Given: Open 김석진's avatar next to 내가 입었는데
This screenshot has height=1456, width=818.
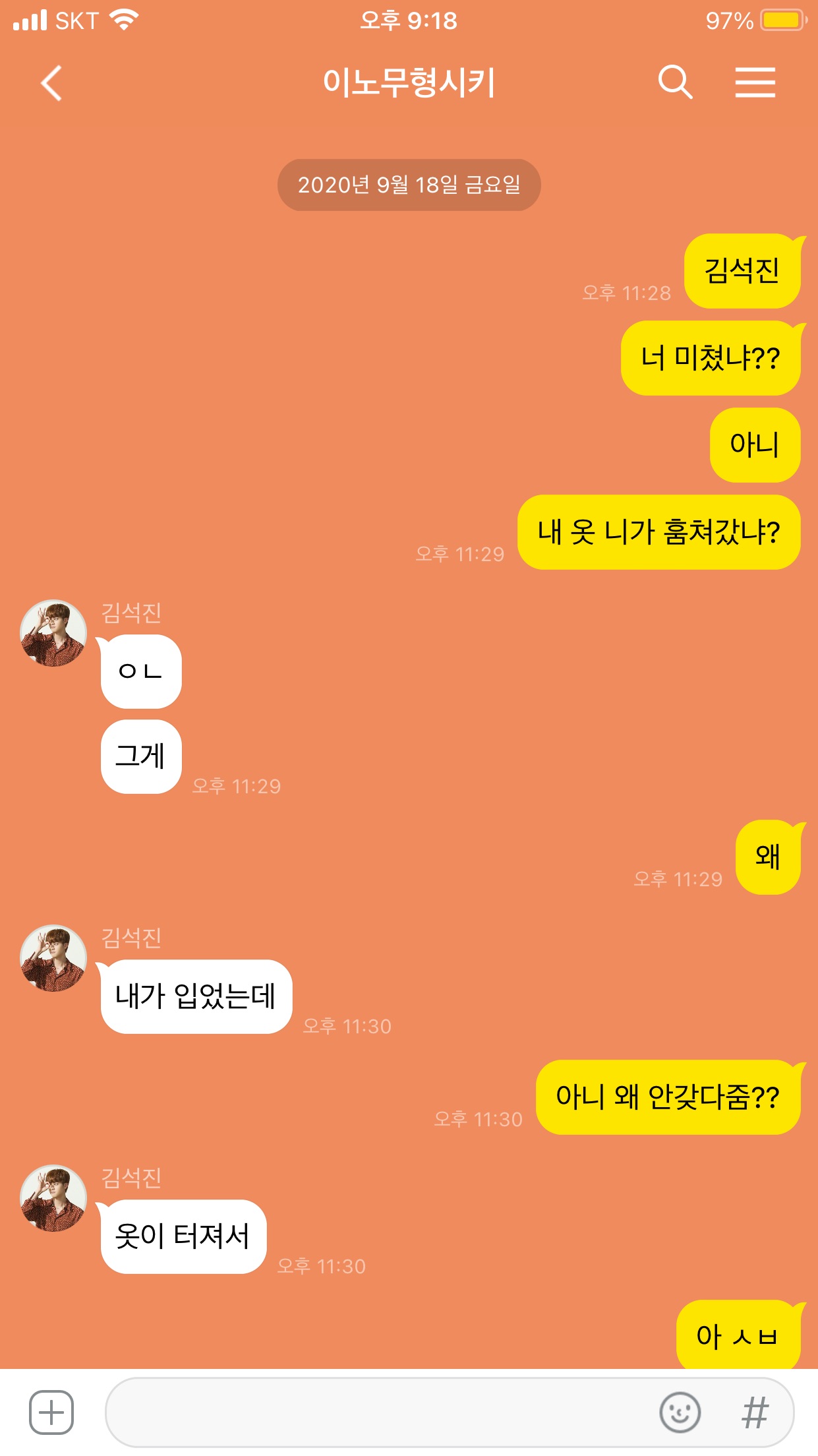Looking at the screenshot, I should coord(53,958).
